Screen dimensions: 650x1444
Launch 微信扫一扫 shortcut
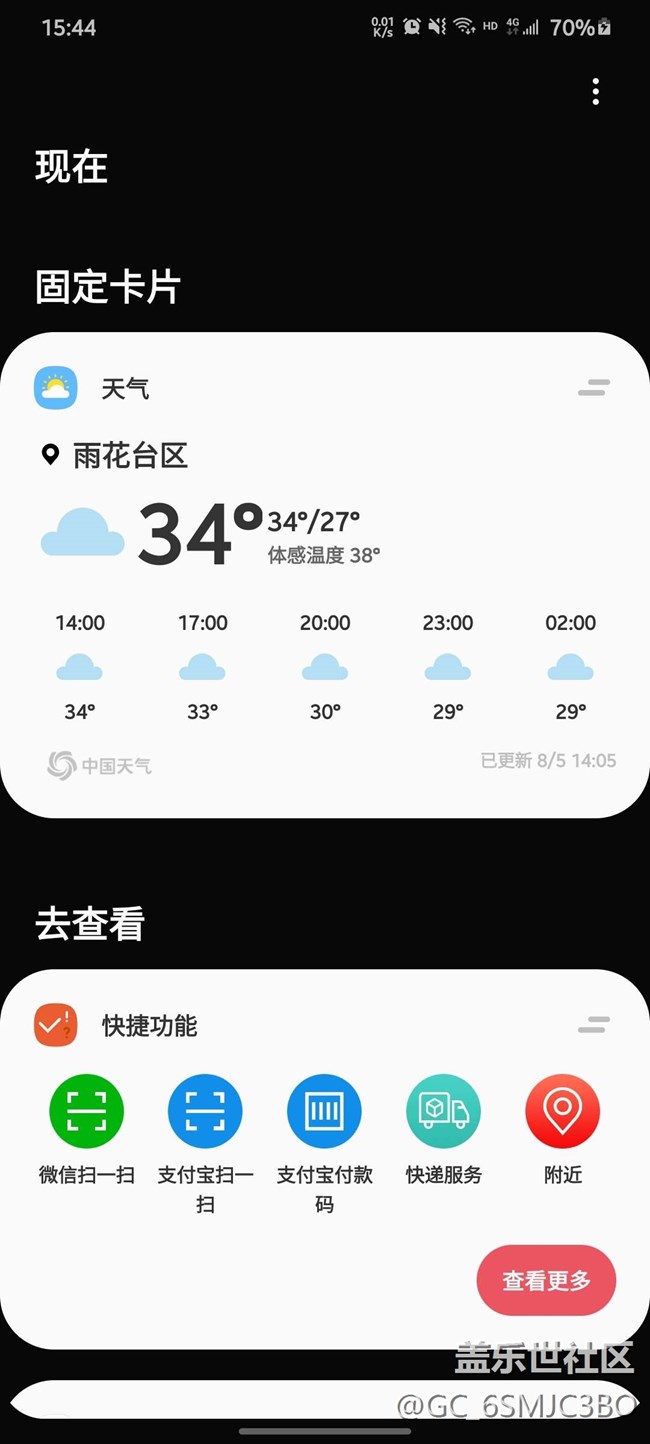pyautogui.click(x=87, y=1112)
